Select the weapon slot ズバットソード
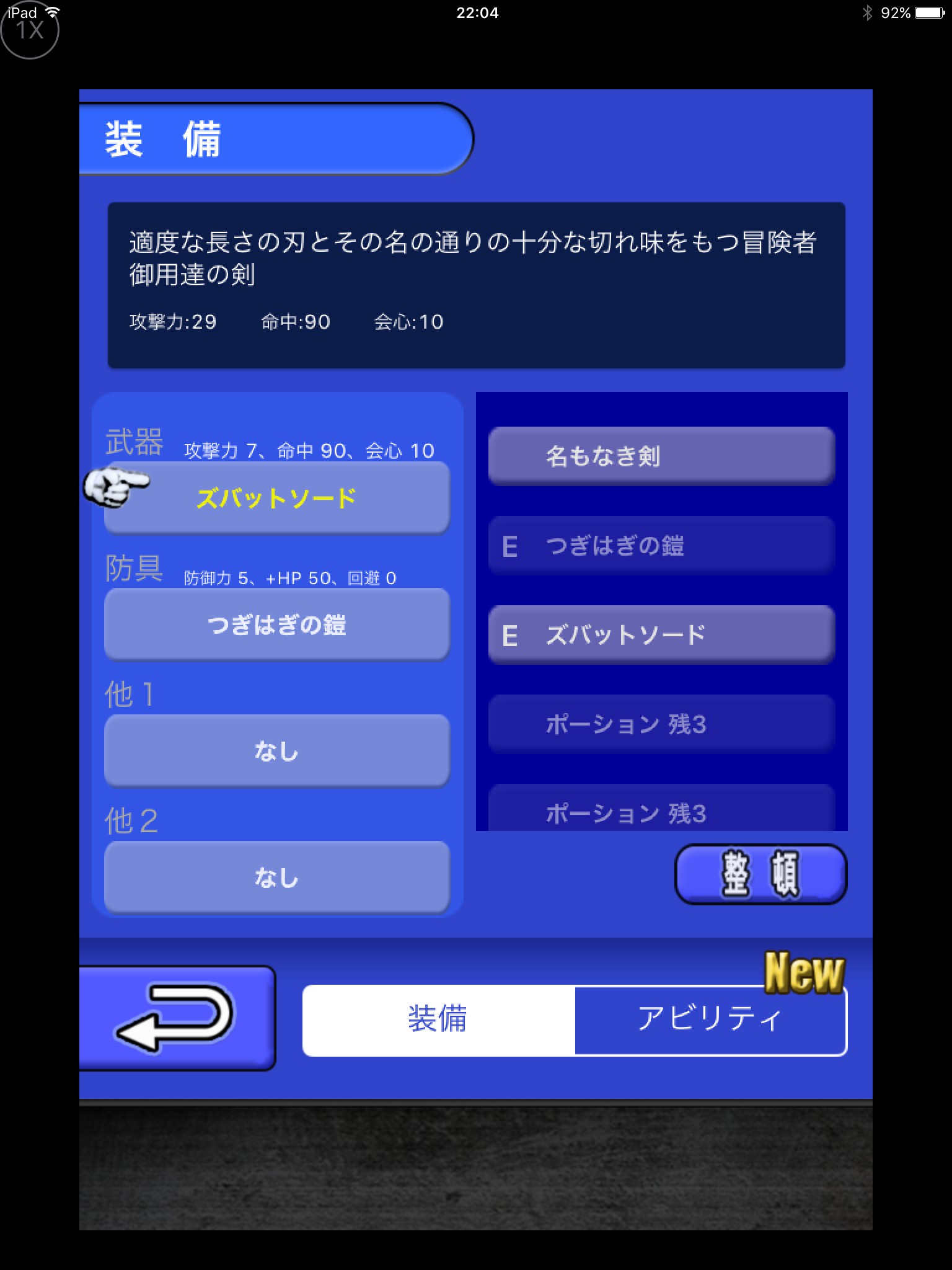The height and width of the screenshot is (1270, 952). tap(277, 498)
